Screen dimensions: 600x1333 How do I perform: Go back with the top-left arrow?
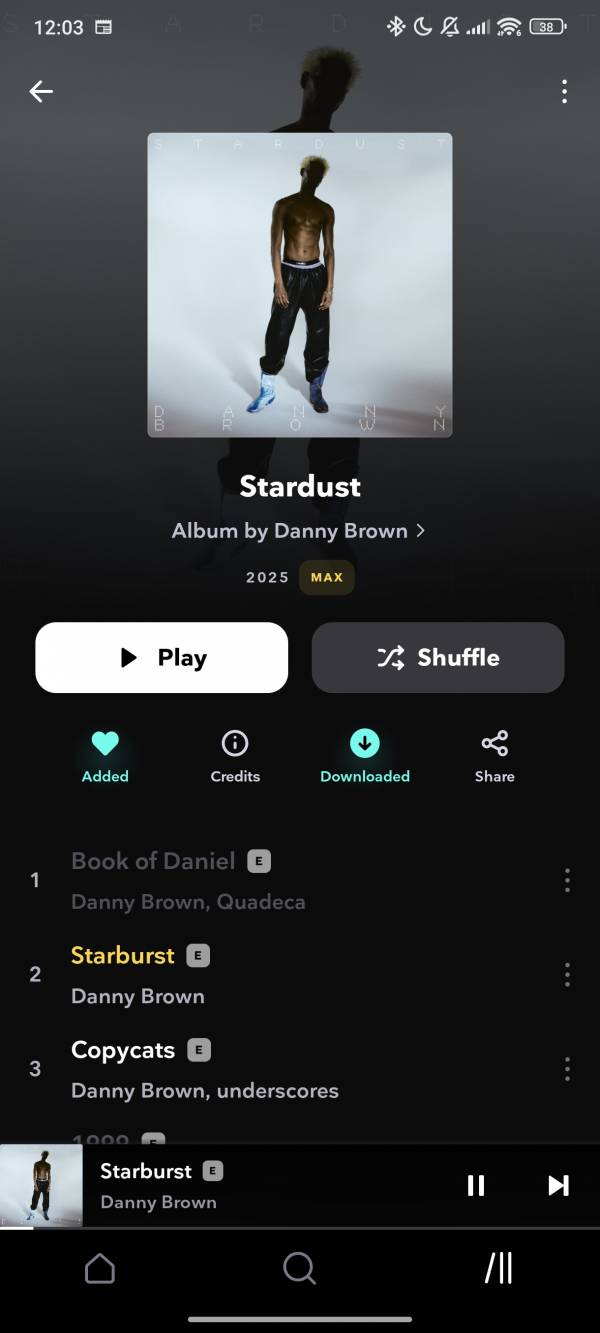click(41, 92)
